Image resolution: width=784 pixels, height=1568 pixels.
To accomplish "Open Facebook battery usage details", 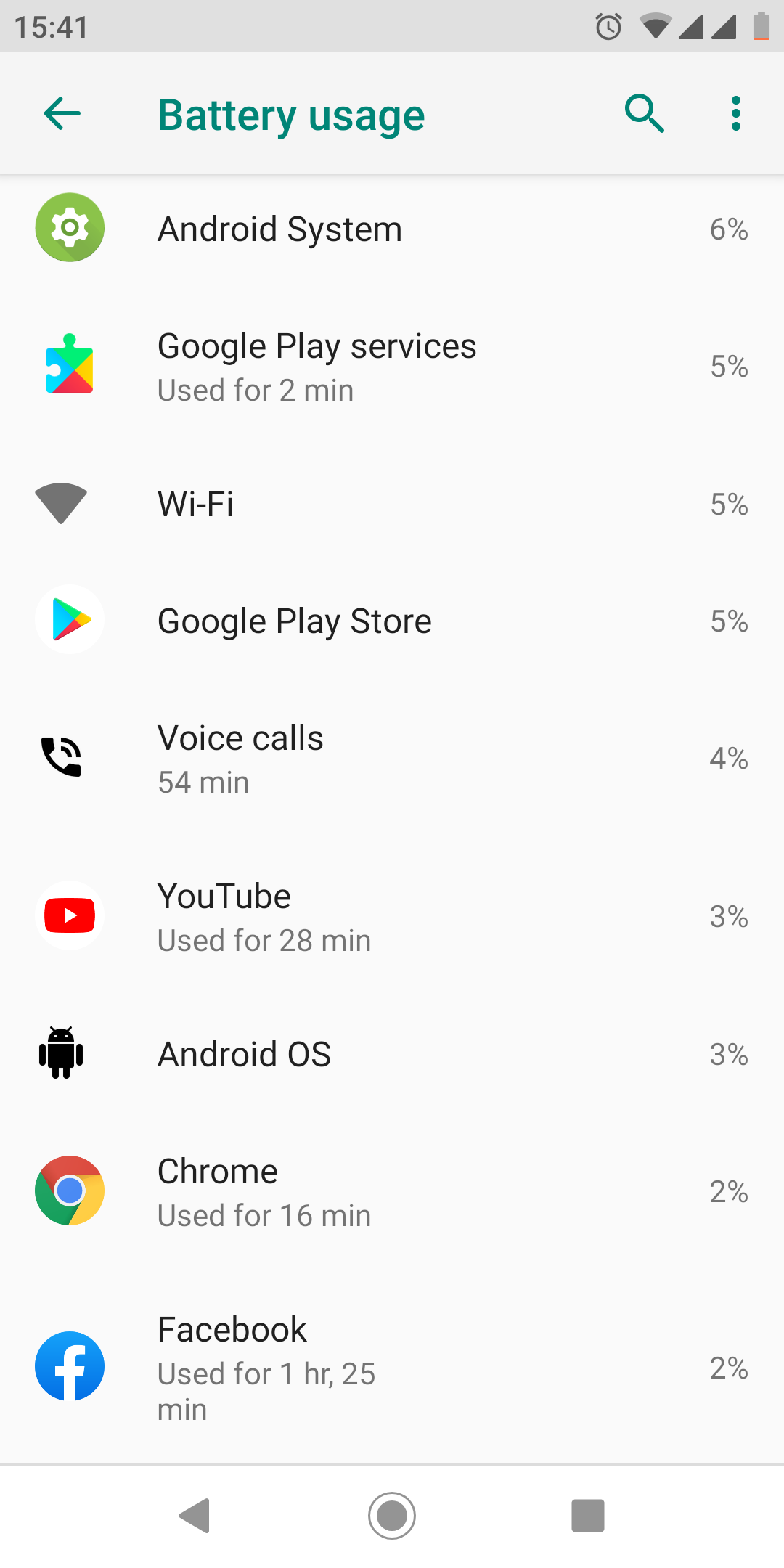I will tap(392, 1368).
